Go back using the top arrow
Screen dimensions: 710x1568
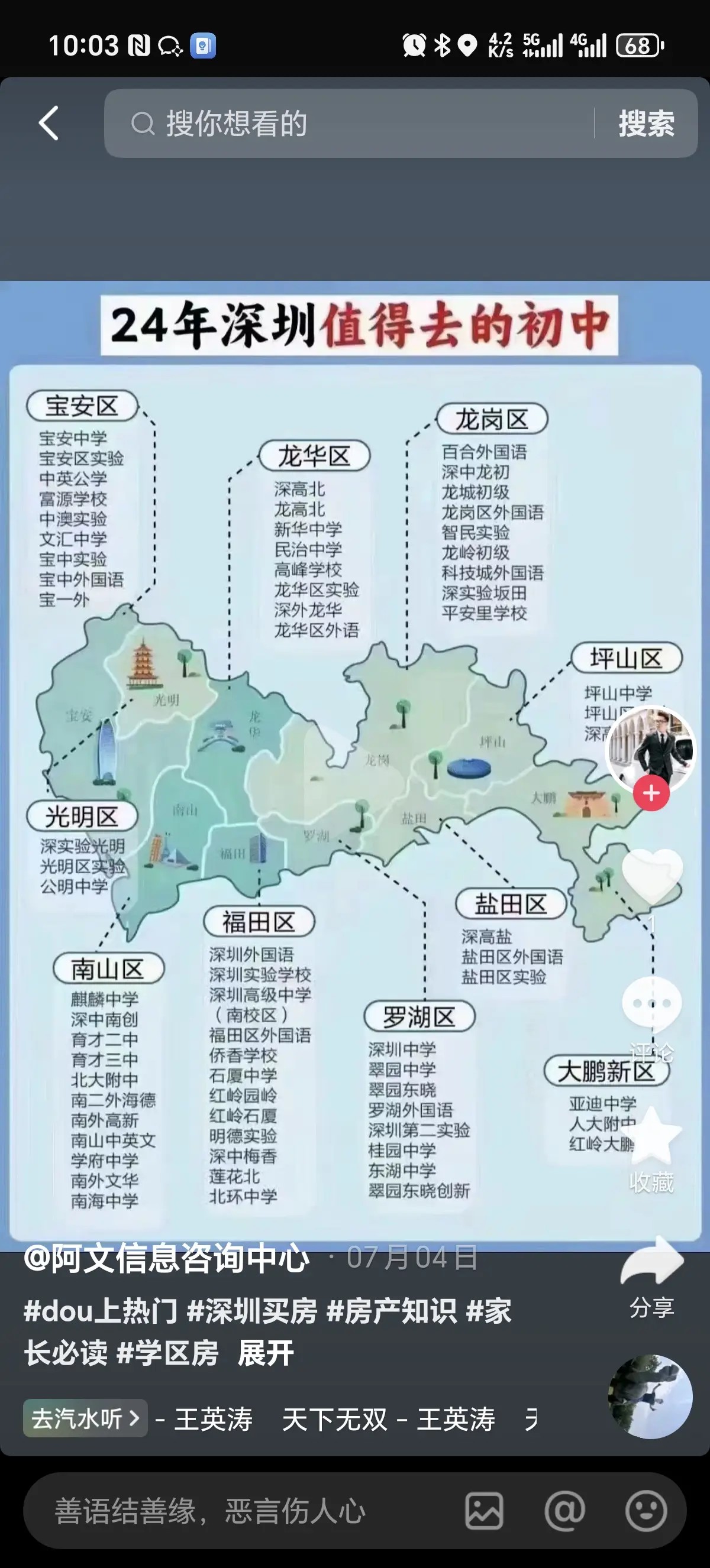(49, 124)
